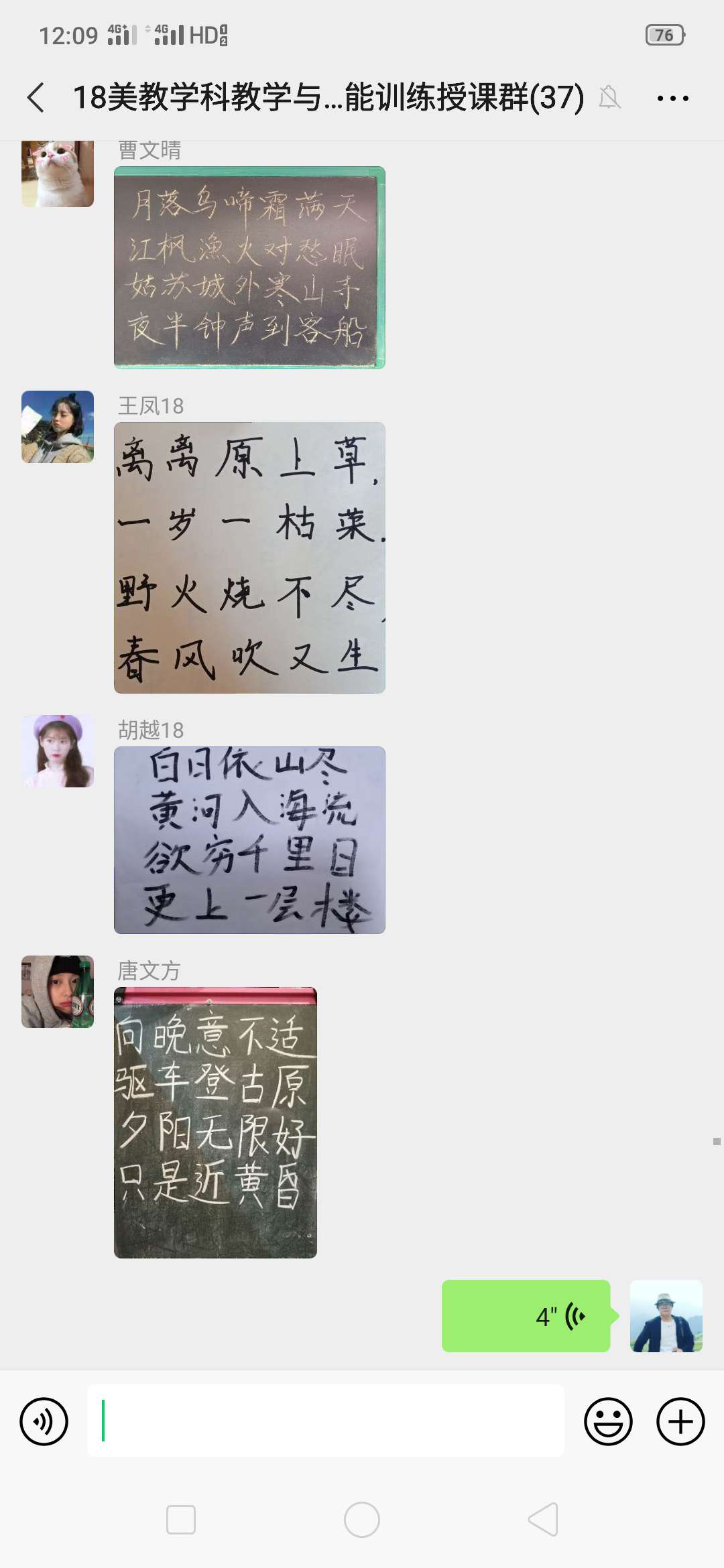Open 曹文晴's cat avatar profile
This screenshot has width=724, height=1568.
pyautogui.click(x=58, y=174)
